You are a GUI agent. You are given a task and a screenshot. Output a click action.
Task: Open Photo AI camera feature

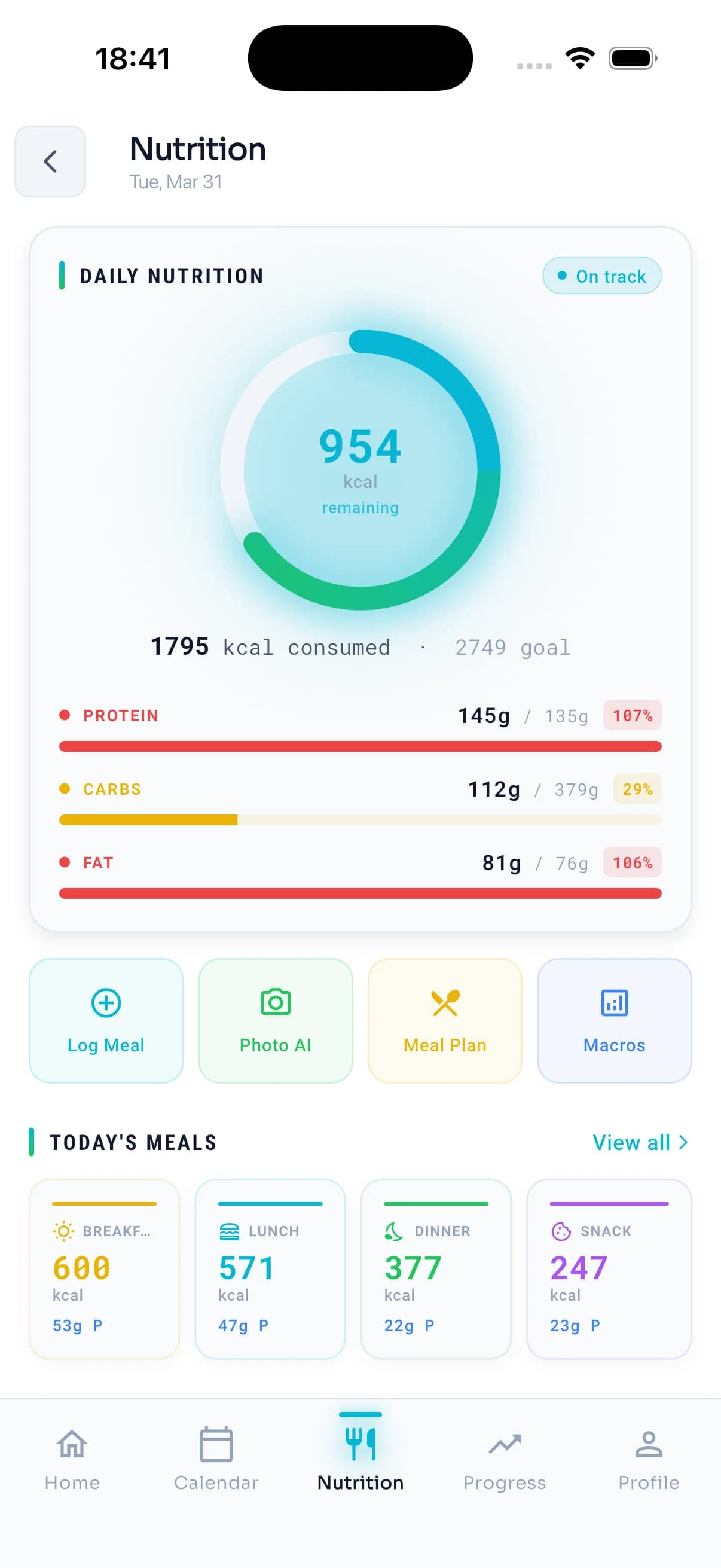pos(275,1002)
